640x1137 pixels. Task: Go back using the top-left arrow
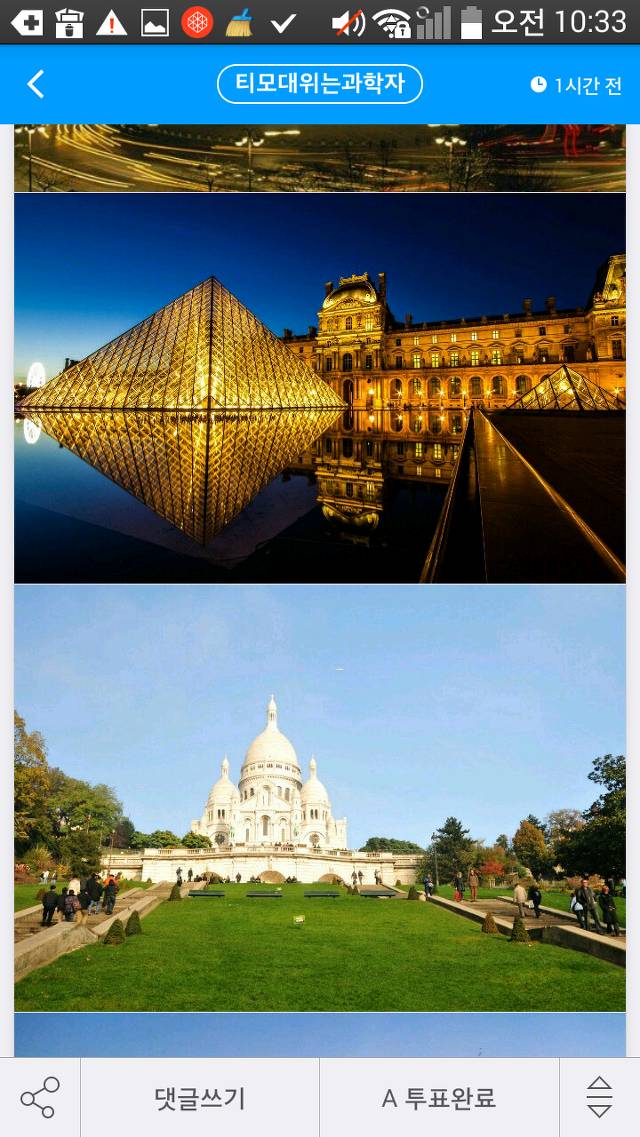pos(36,85)
